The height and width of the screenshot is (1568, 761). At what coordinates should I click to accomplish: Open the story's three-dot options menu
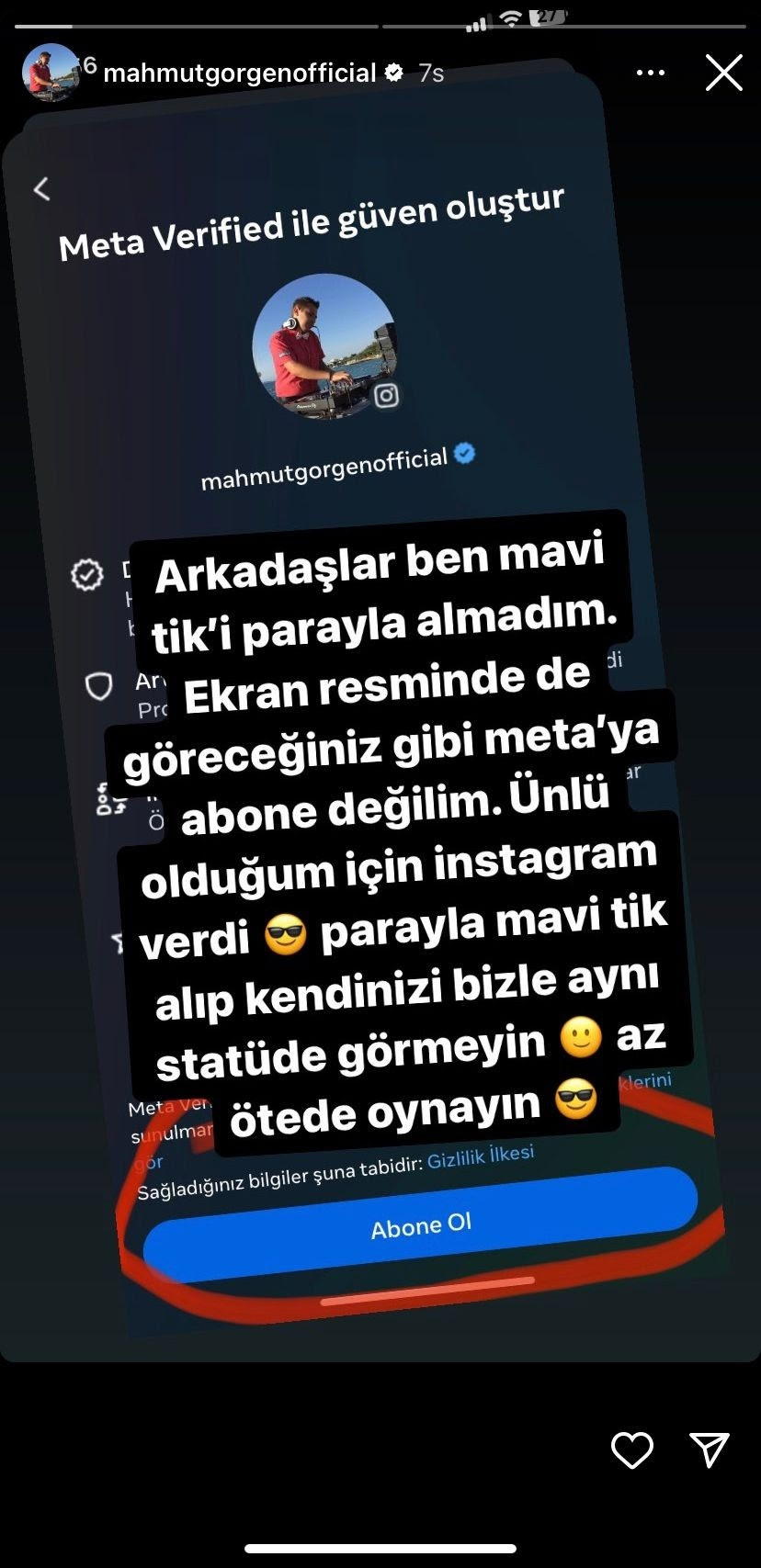tap(651, 73)
